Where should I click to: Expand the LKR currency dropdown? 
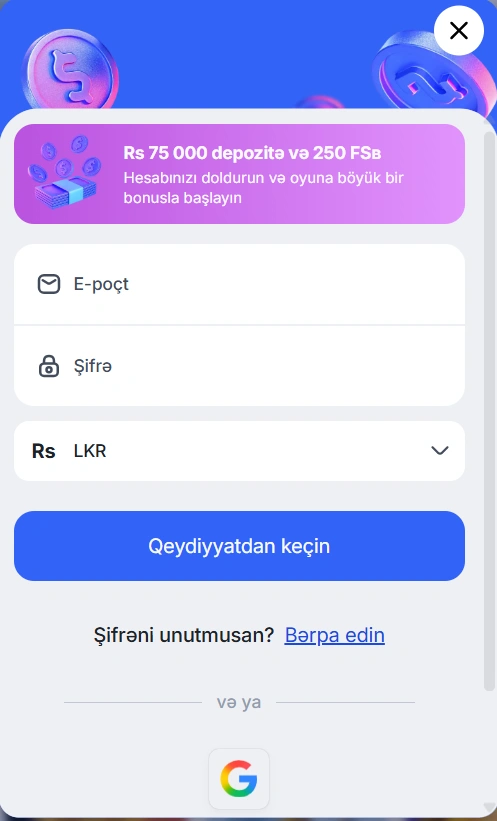point(239,451)
